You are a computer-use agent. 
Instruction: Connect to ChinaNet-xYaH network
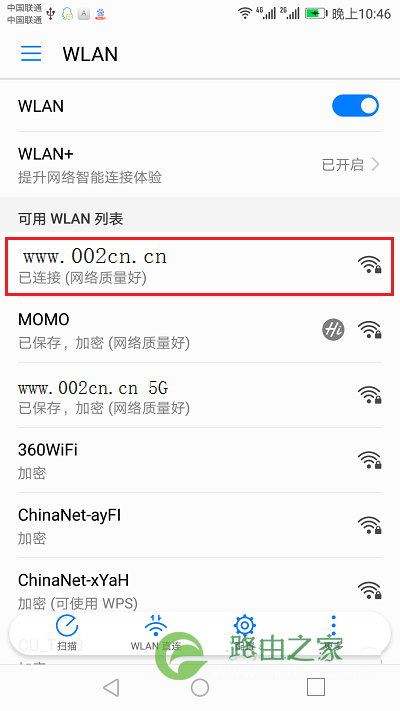(x=200, y=587)
